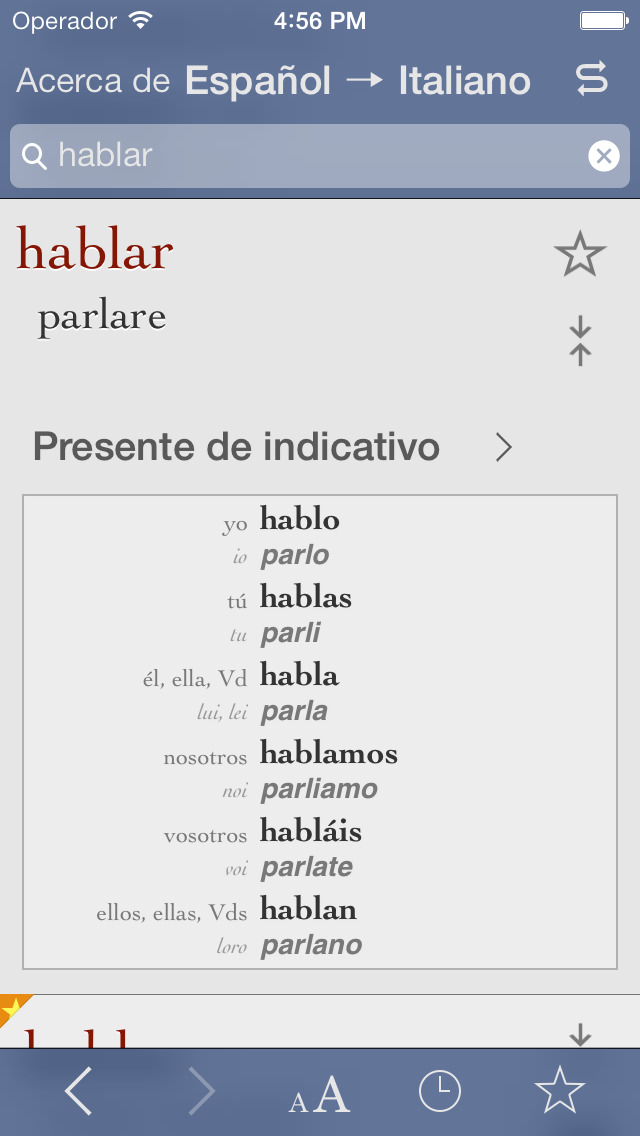
Task: Expand the next entry below
Action: coord(580,1034)
